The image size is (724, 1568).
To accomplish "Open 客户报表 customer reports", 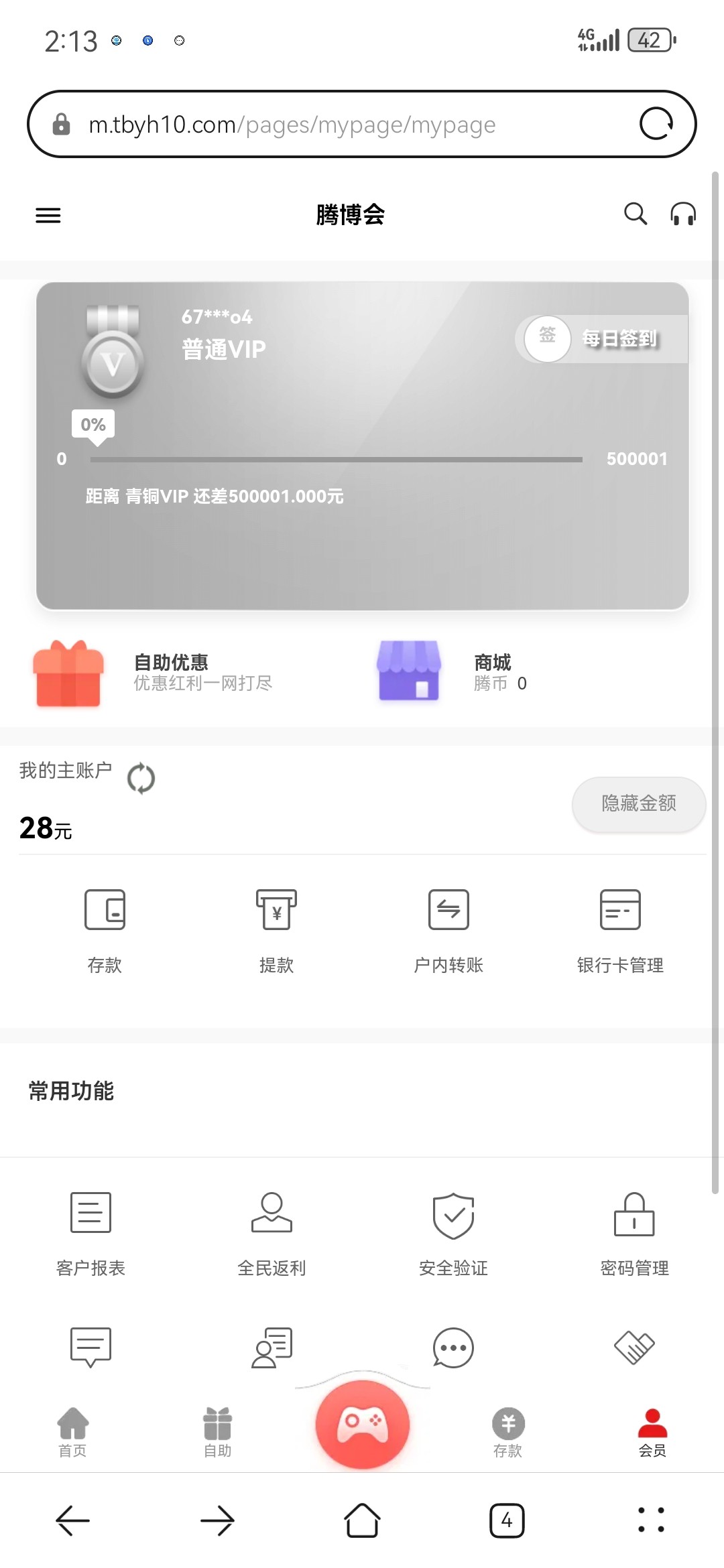I will (90, 1233).
